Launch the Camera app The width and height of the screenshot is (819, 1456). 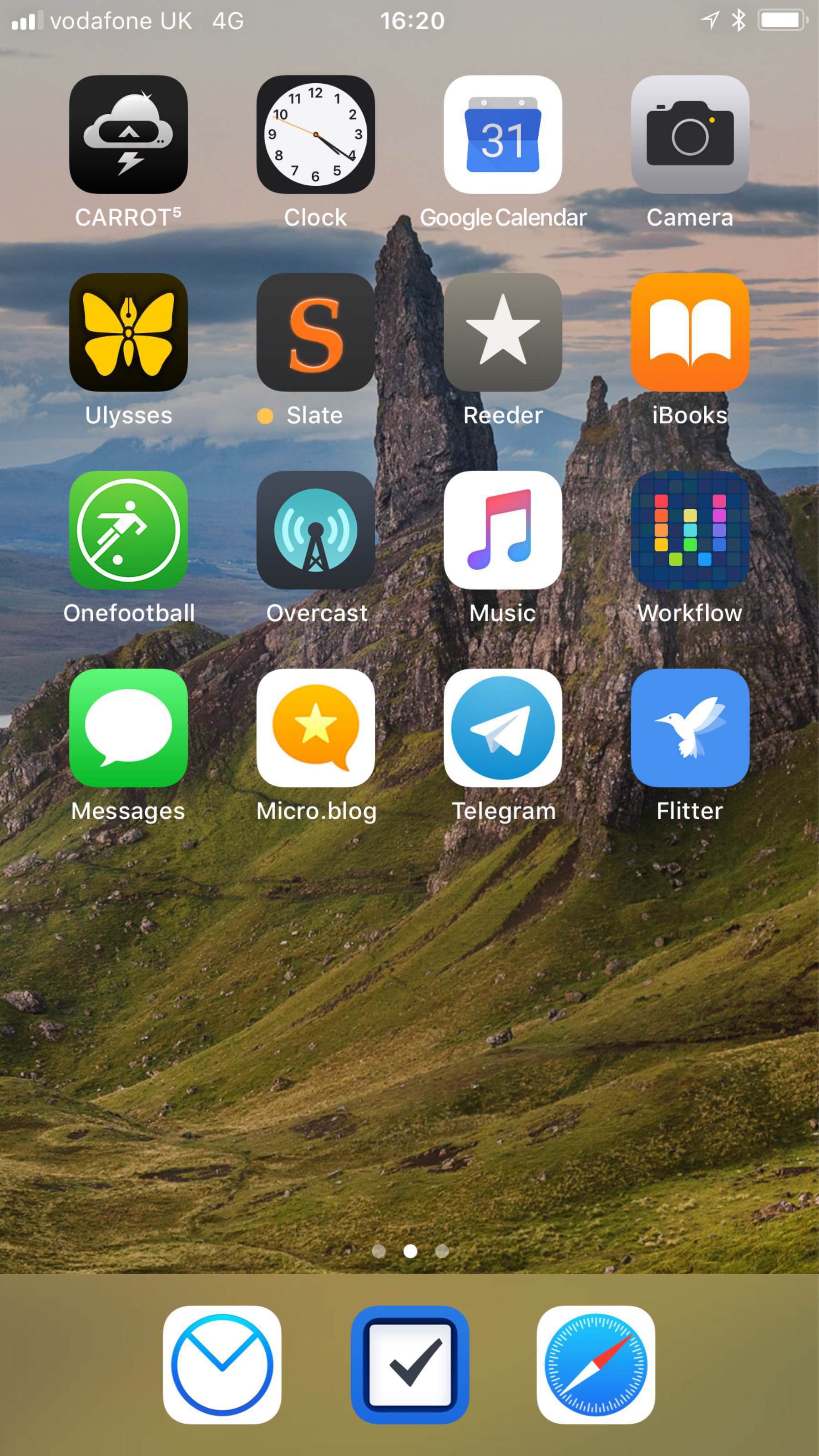[x=690, y=135]
